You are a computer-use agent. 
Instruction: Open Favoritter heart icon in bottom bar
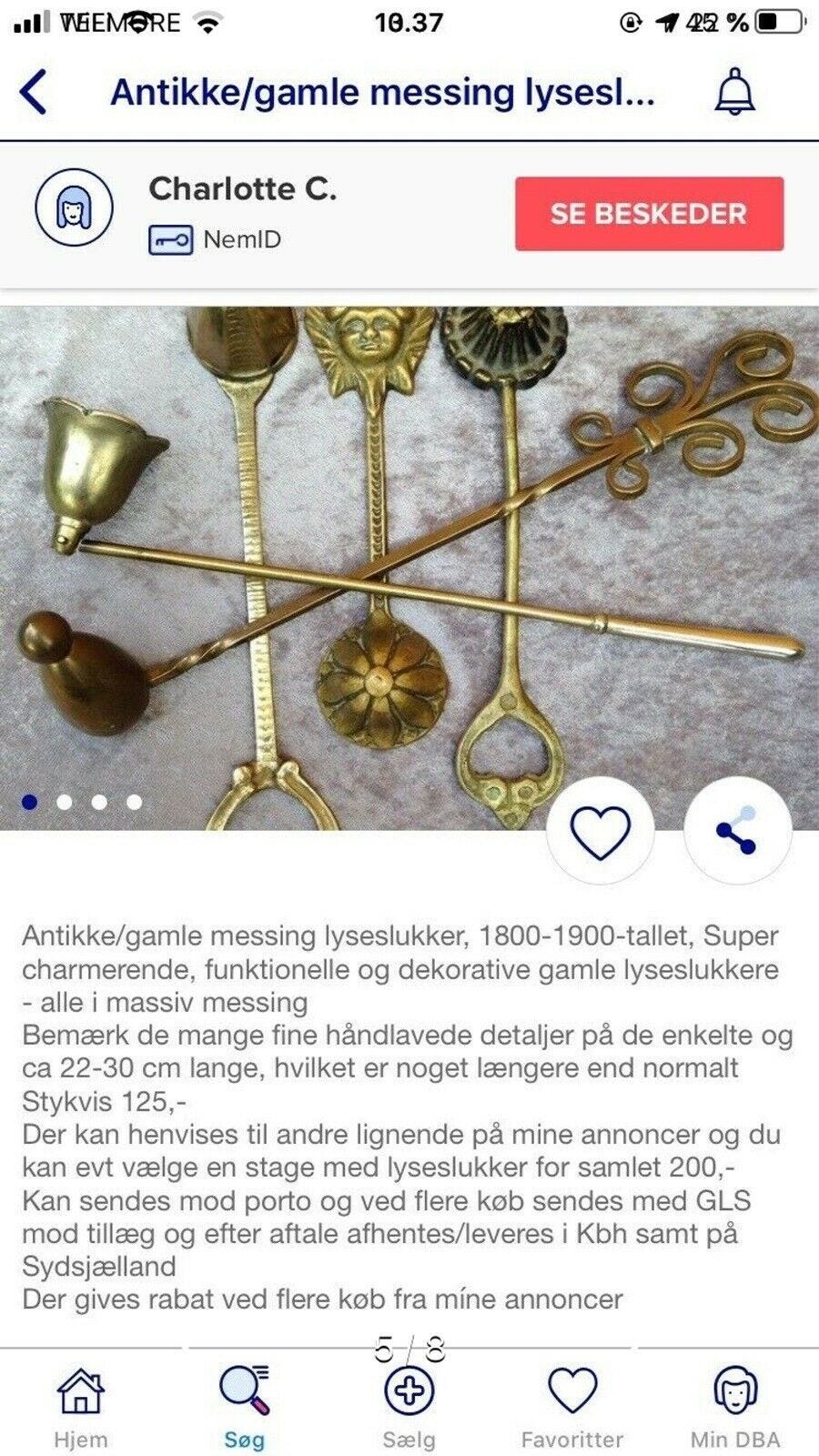pos(571,1388)
